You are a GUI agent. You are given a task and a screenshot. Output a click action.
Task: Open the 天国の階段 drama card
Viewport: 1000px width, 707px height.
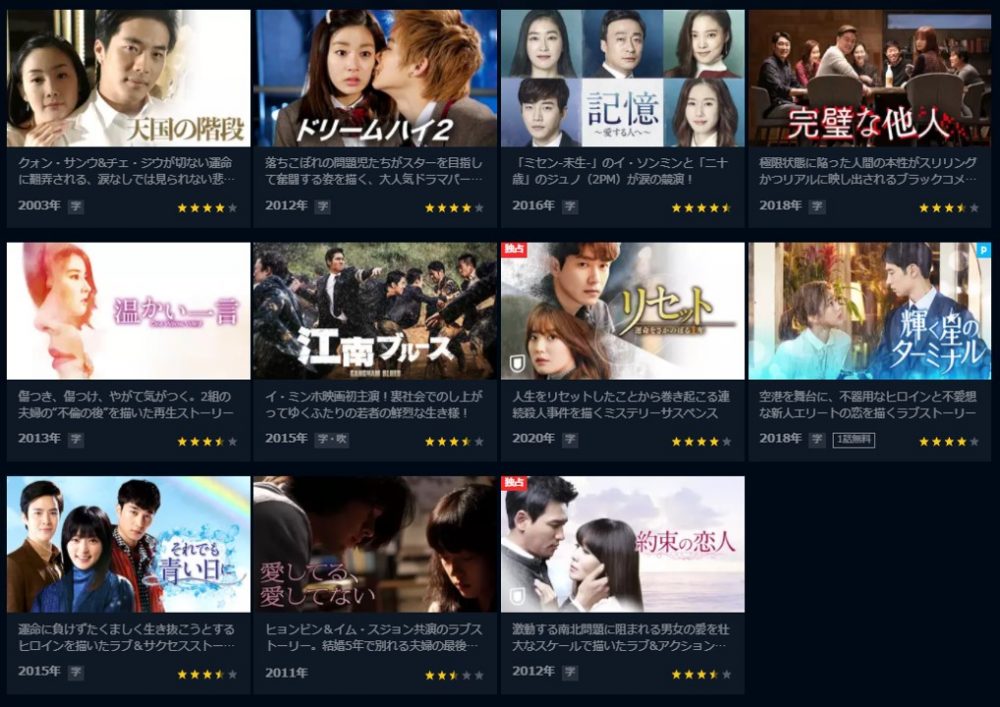128,79
